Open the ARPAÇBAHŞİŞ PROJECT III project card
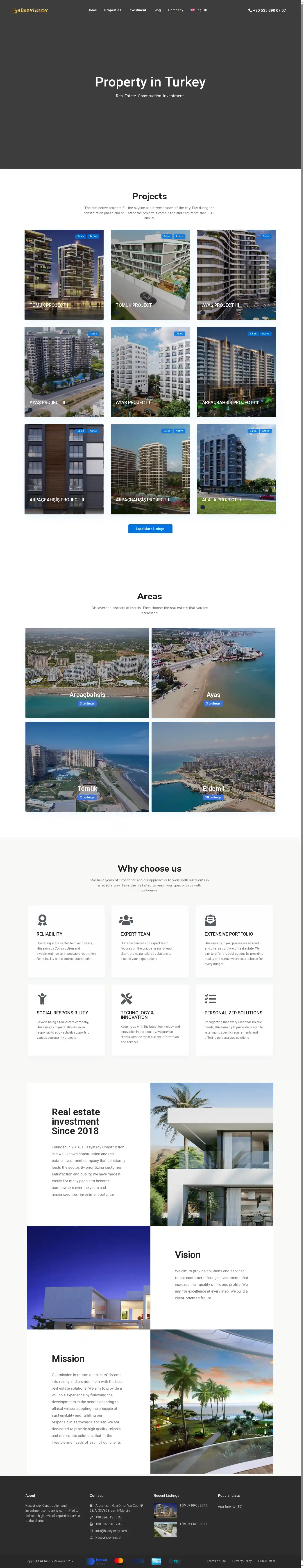This screenshot has height=1568, width=304. (236, 372)
